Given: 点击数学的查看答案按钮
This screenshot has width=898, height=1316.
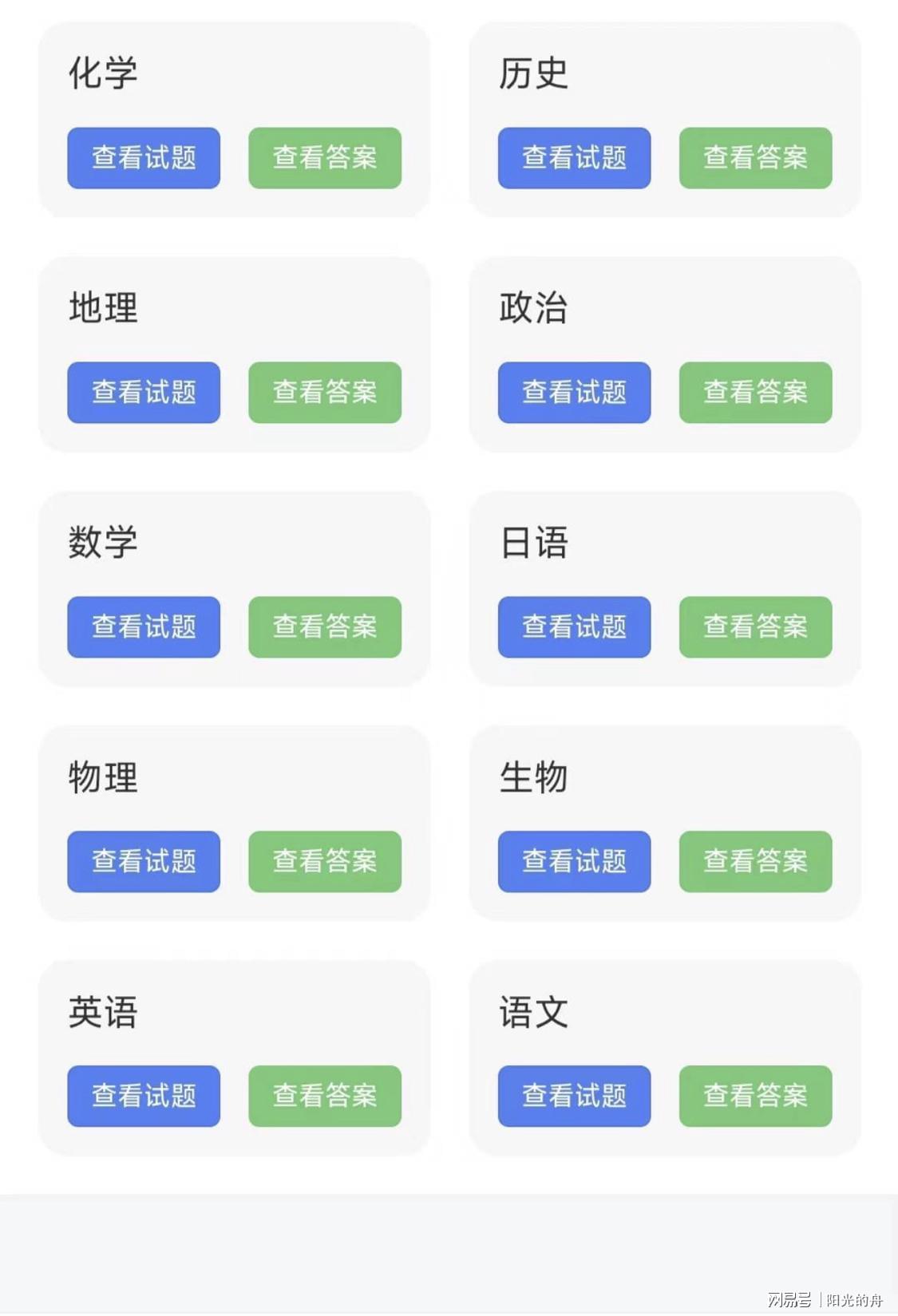Looking at the screenshot, I should pyautogui.click(x=324, y=628).
